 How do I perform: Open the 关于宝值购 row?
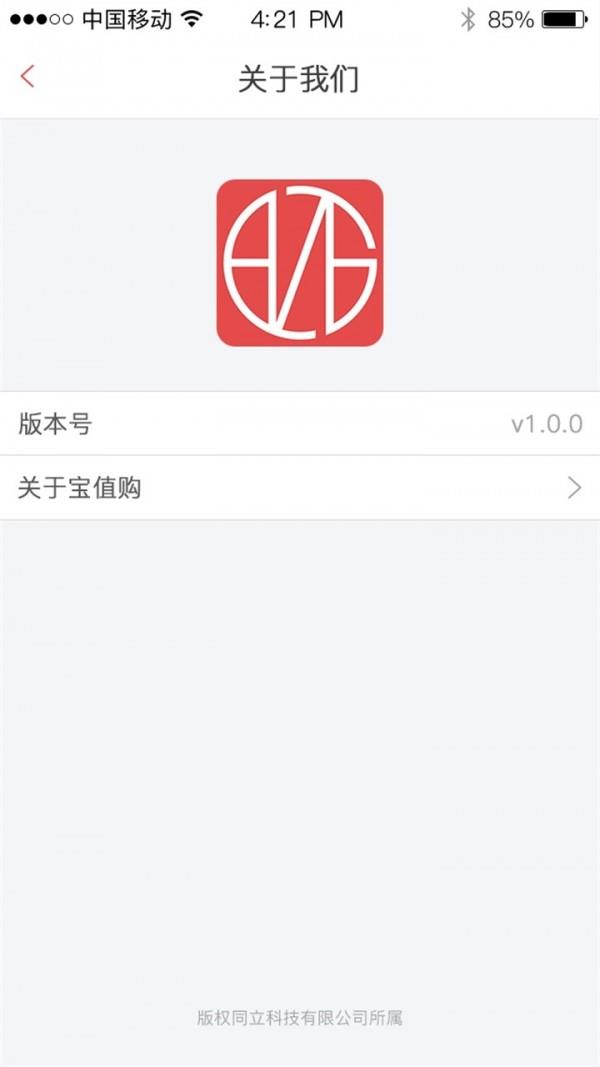pyautogui.click(x=300, y=488)
